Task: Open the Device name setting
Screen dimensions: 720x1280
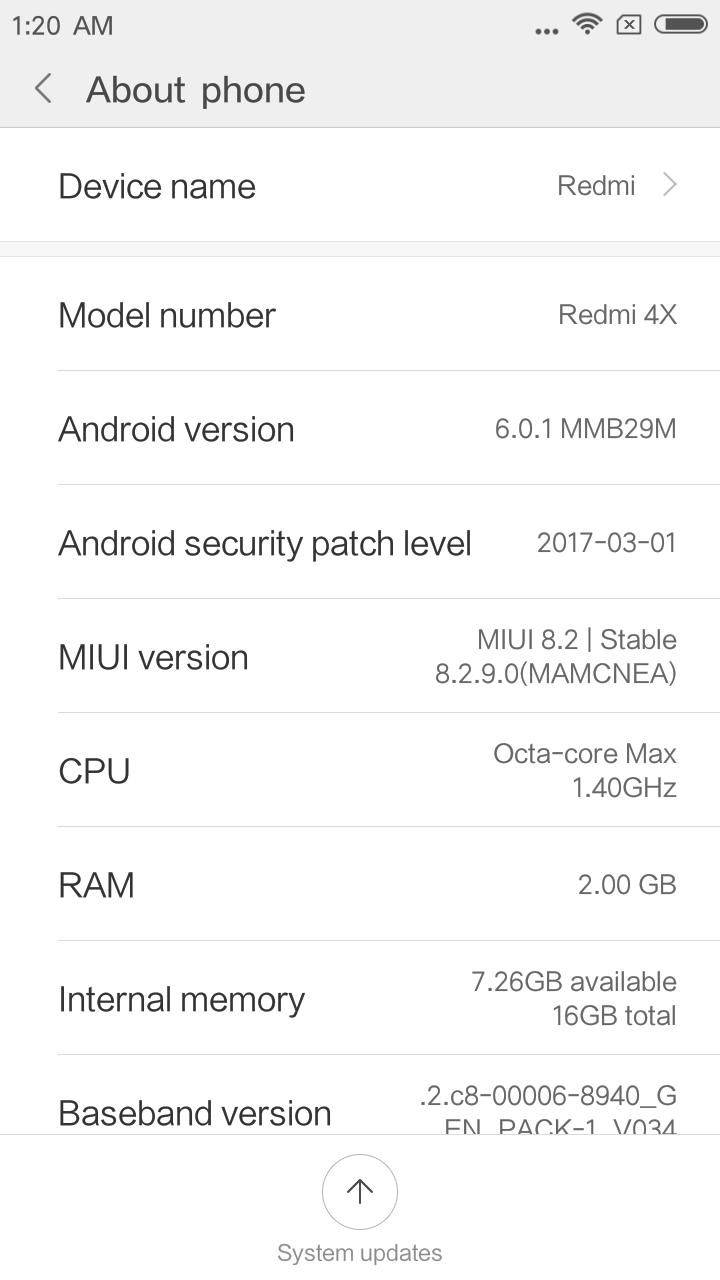Action: [x=360, y=185]
